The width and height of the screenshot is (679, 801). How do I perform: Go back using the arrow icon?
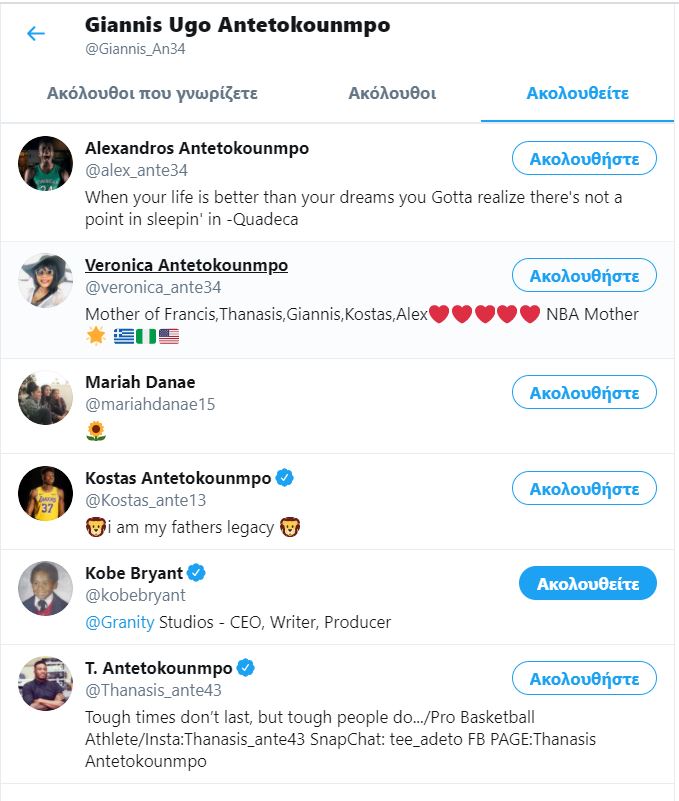click(36, 34)
